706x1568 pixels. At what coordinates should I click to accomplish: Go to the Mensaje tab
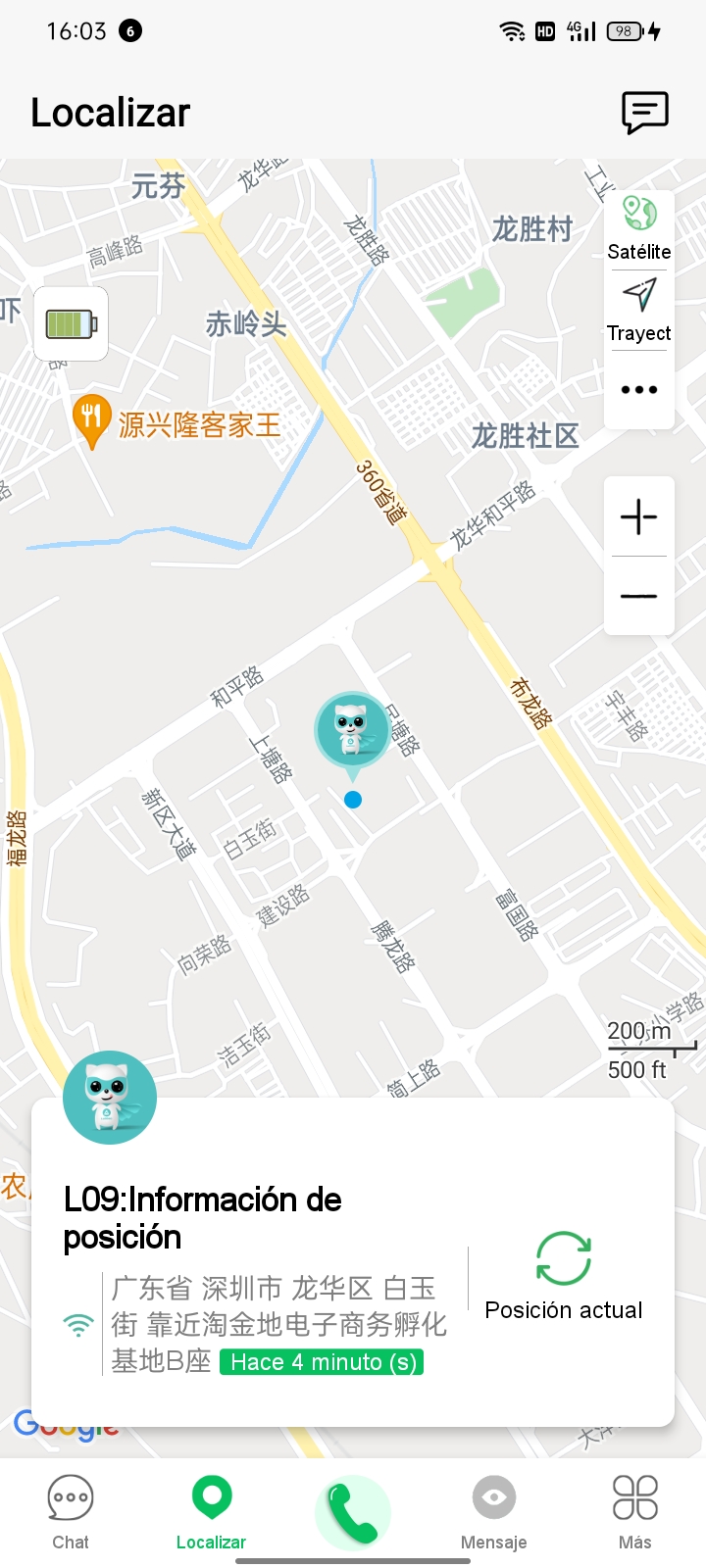pyautogui.click(x=494, y=1512)
